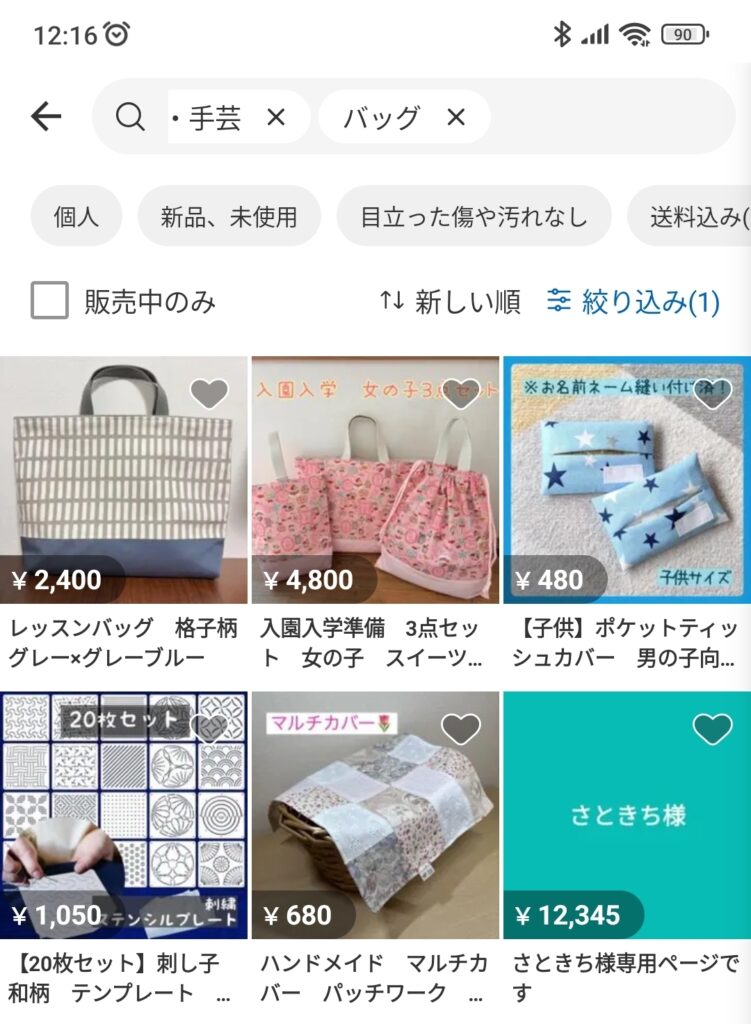Screen dimensions: 751x1024
Task: Select the 個人 filter chip
Action: tap(76, 216)
